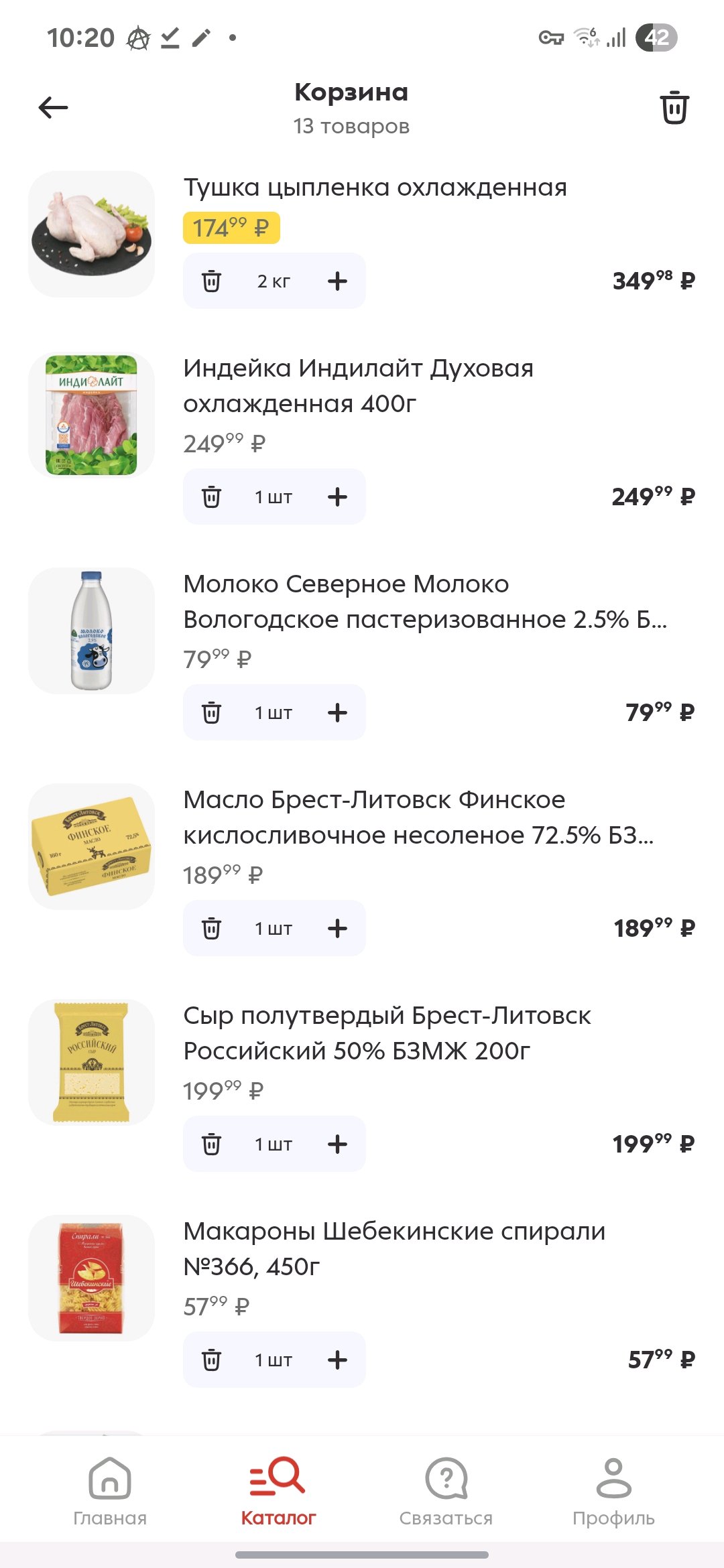This screenshot has width=724, height=1568.
Task: Increase quantity of Сыр Брест-Литовск Российский
Action: (x=337, y=1145)
